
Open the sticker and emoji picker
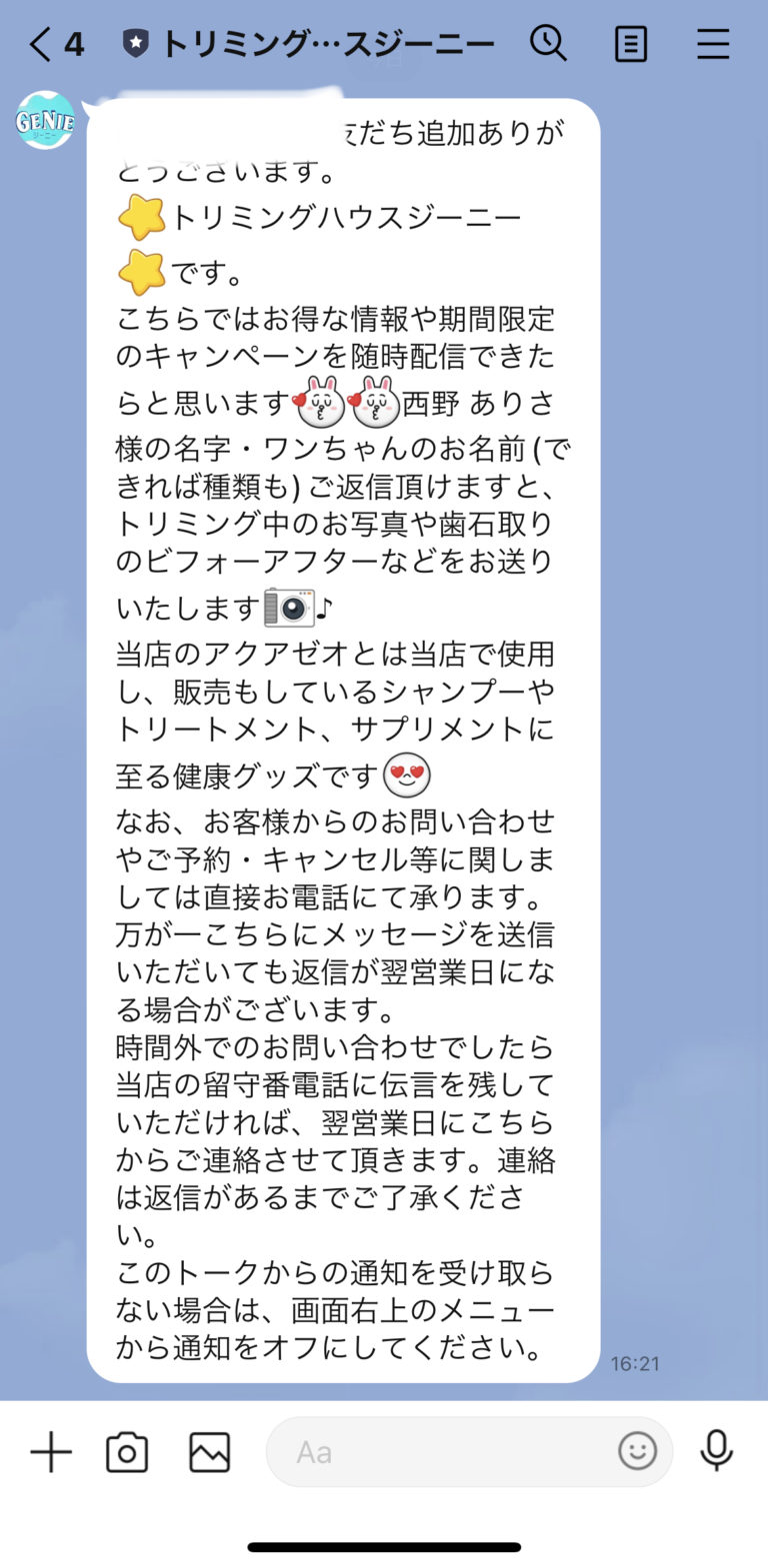[637, 1451]
